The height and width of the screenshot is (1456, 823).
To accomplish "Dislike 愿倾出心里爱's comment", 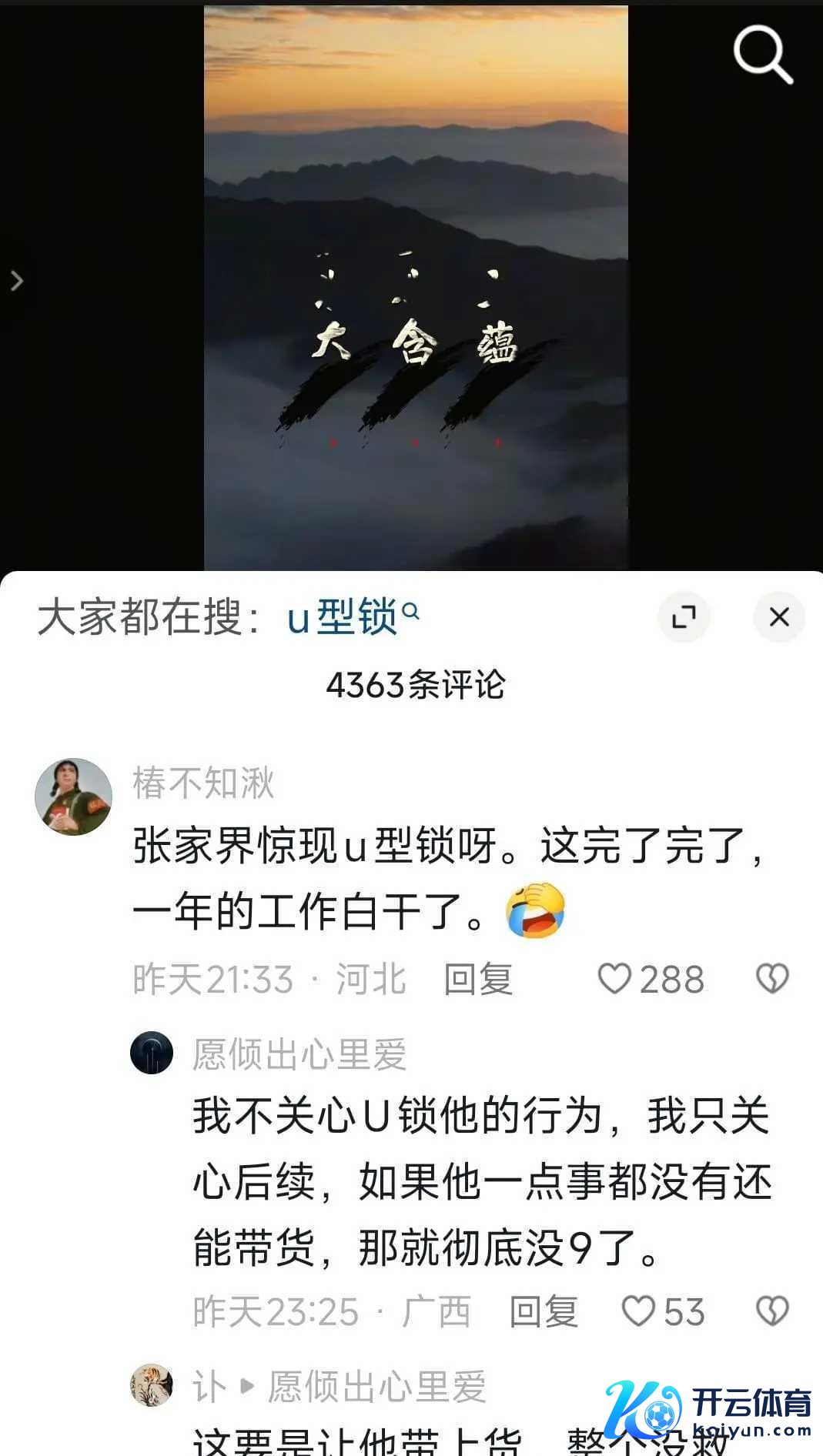I will [x=772, y=1311].
